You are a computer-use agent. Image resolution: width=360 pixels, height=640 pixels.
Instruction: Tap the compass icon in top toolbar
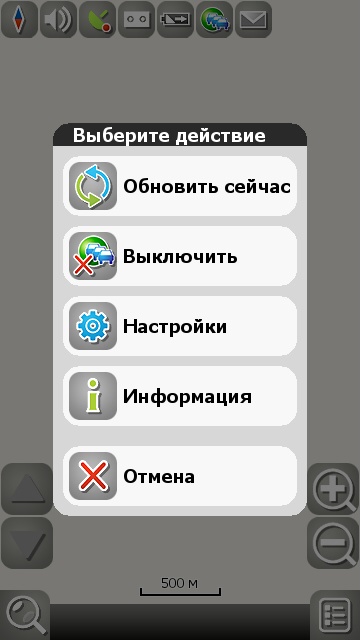tap(19, 19)
